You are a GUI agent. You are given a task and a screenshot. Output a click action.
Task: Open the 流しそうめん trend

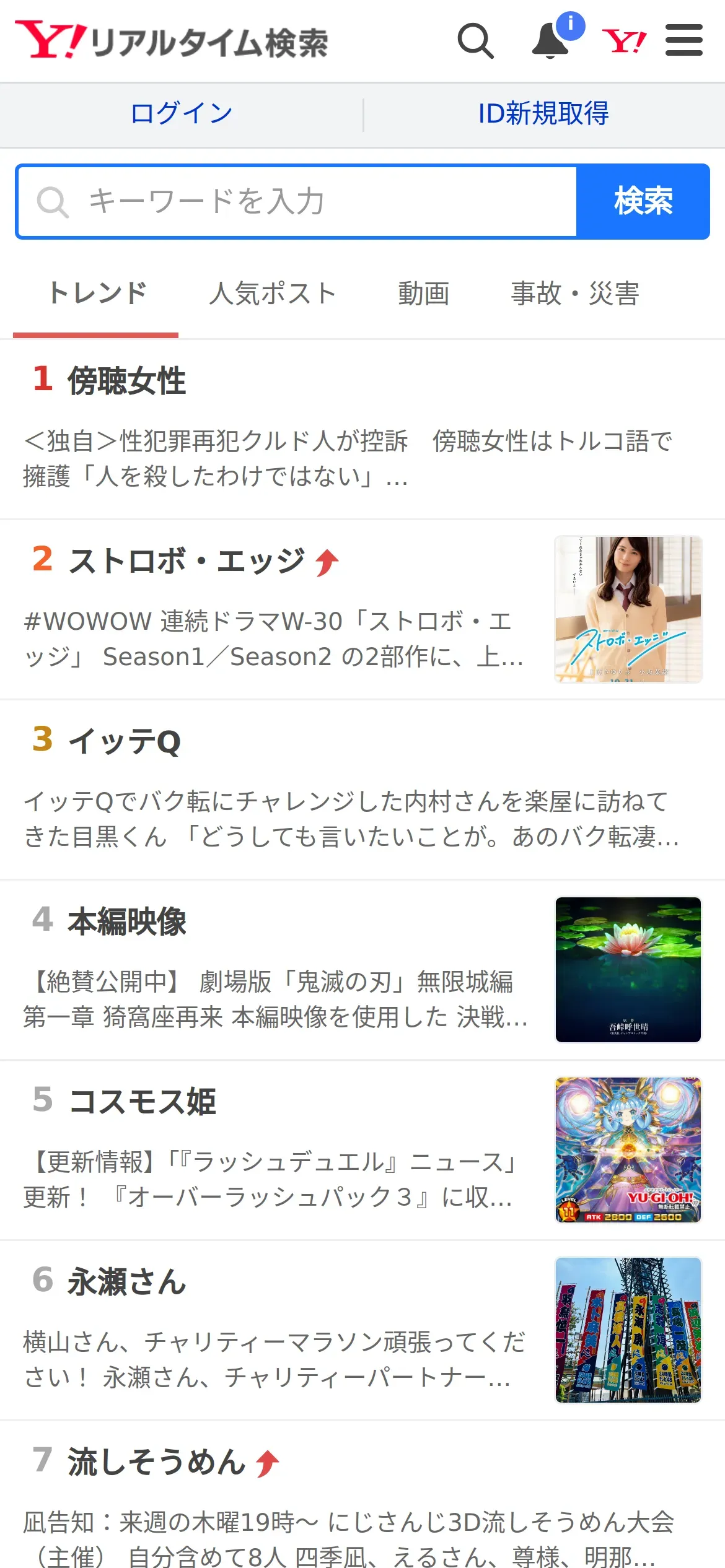(156, 1462)
